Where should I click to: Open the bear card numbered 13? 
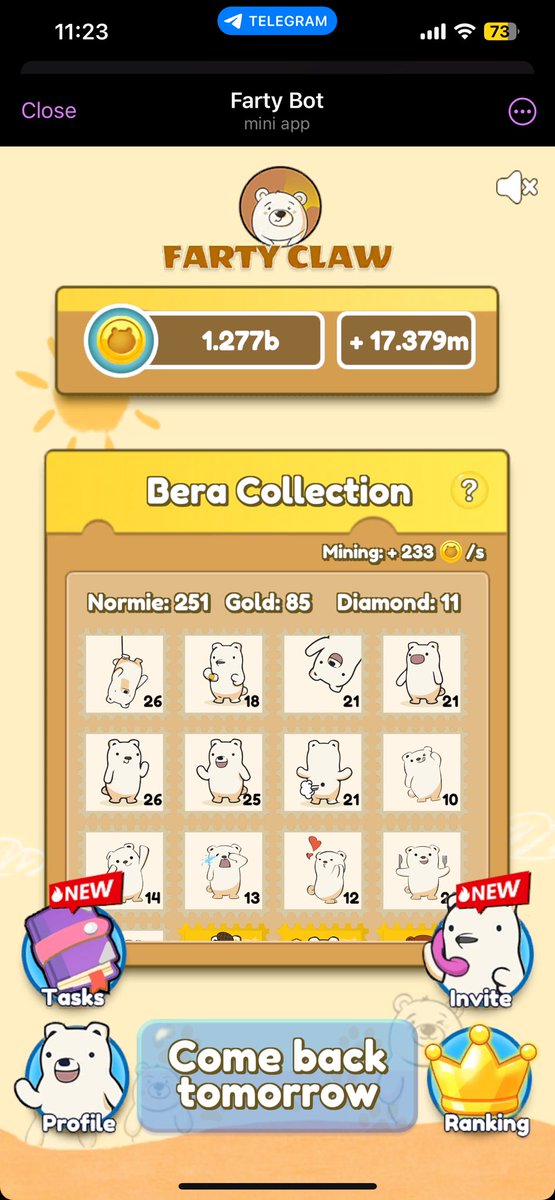pyautogui.click(x=223, y=870)
